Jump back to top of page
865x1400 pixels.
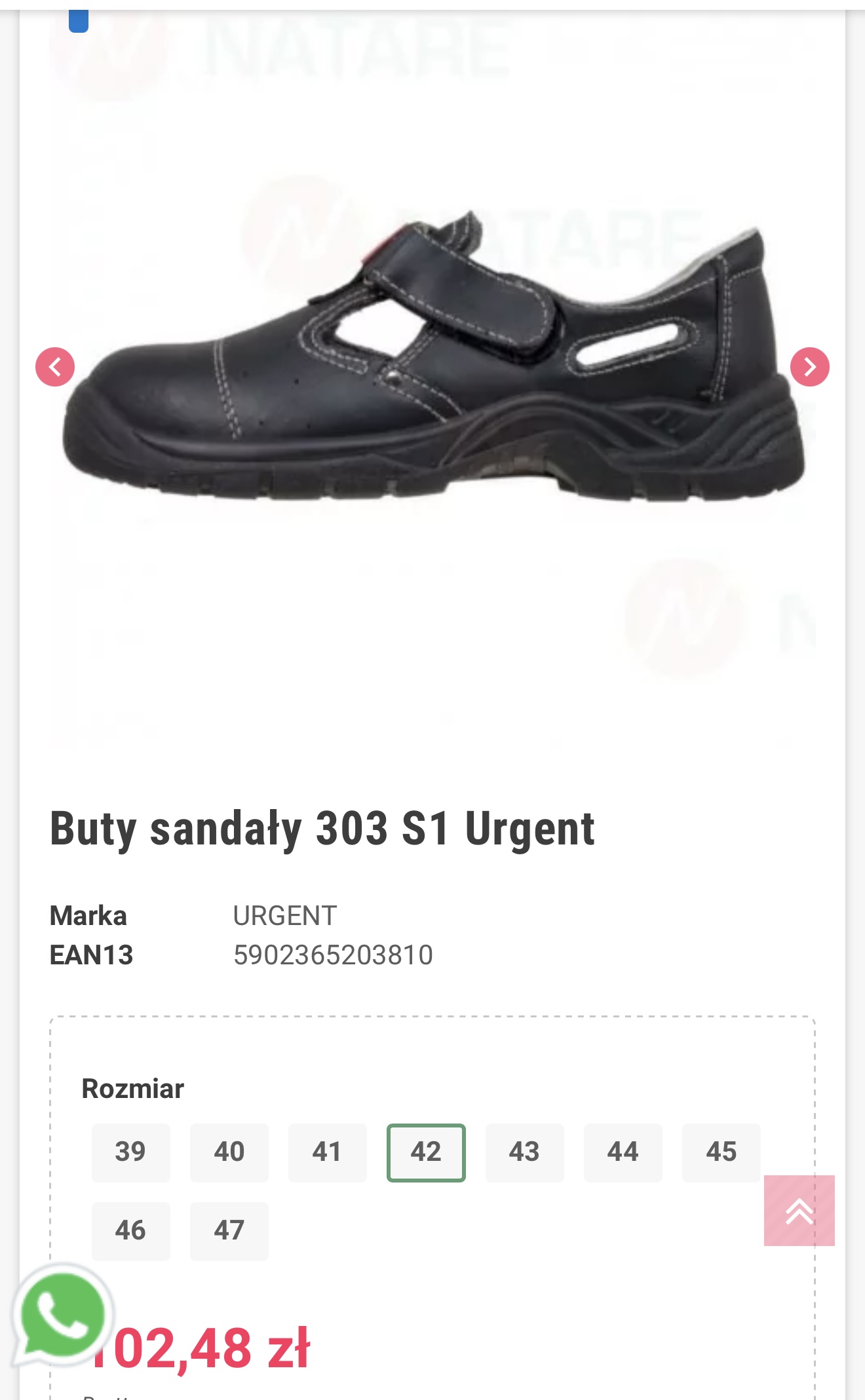pyautogui.click(x=799, y=1211)
